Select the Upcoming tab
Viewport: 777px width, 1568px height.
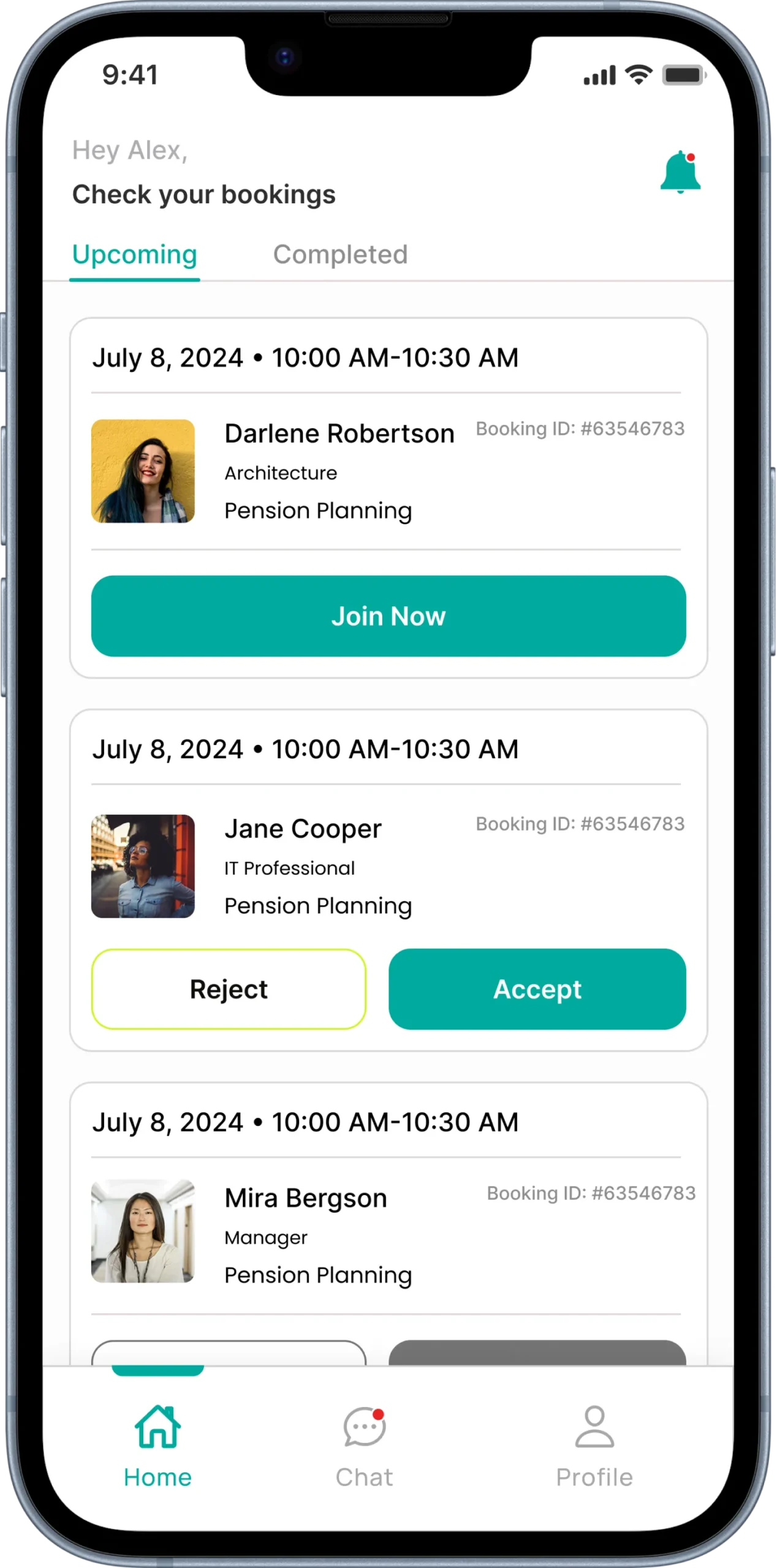point(134,255)
